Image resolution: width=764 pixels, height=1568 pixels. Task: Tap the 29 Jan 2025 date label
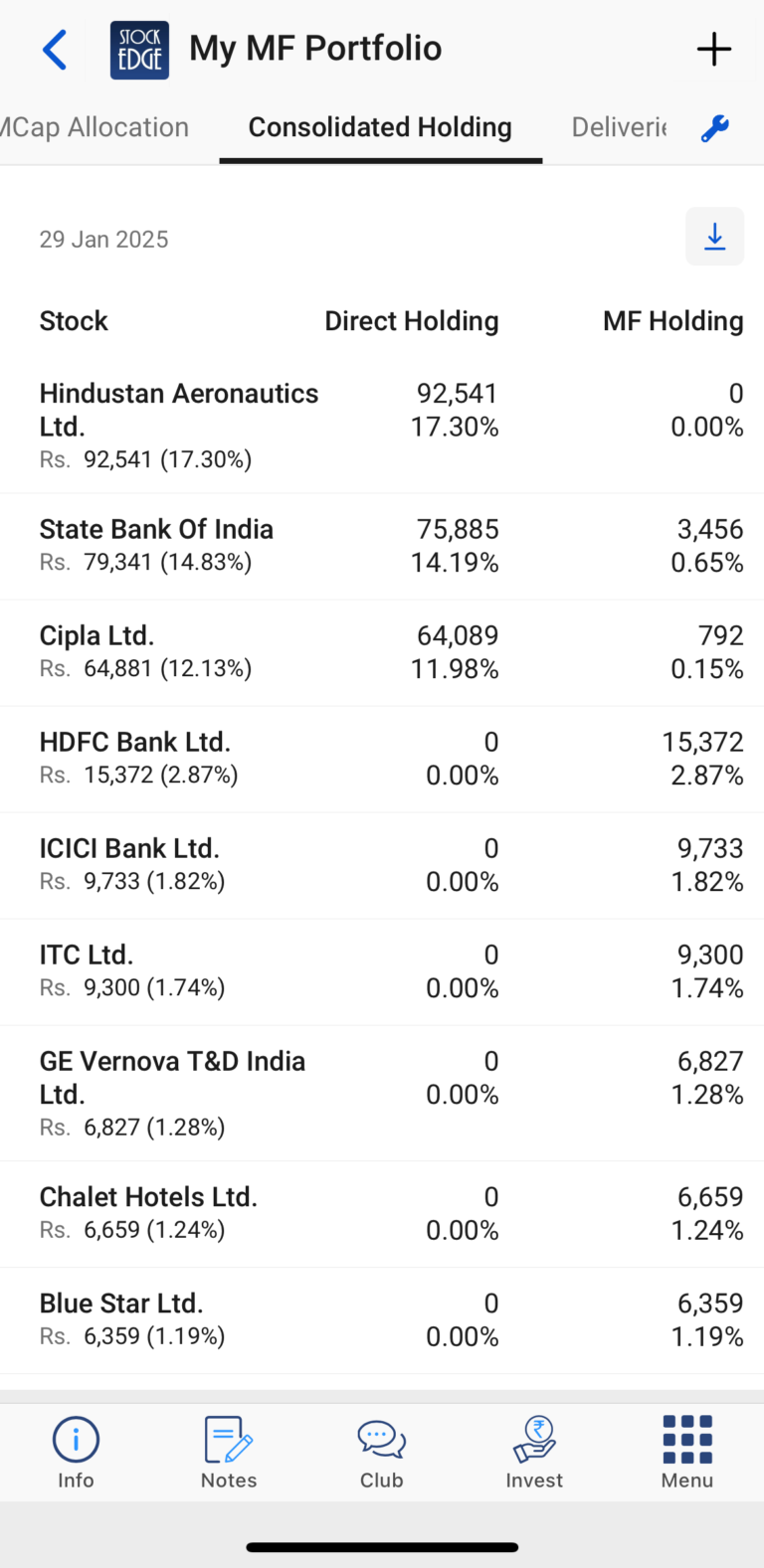(103, 239)
